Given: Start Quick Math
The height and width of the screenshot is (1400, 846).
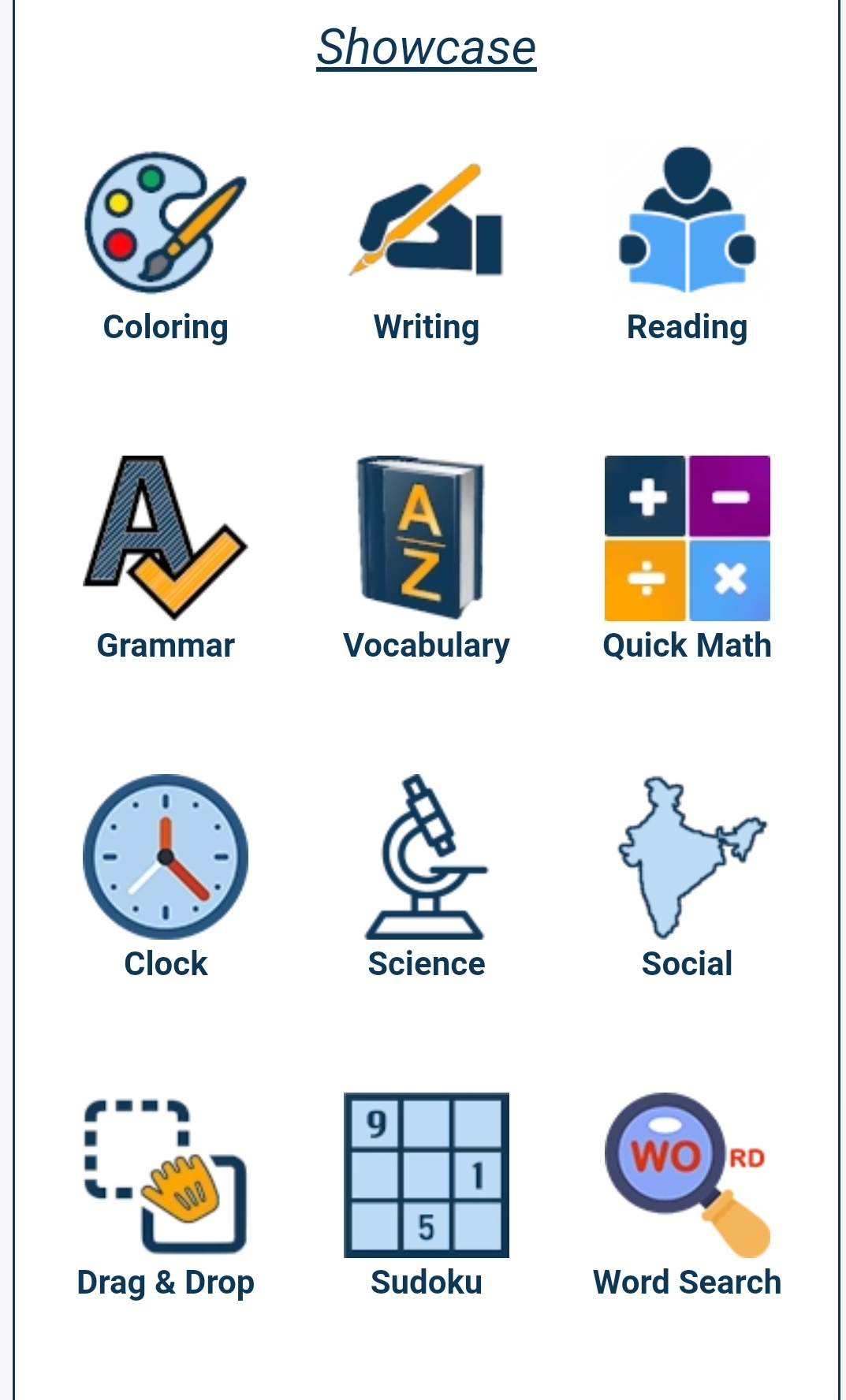Looking at the screenshot, I should coord(687,538).
